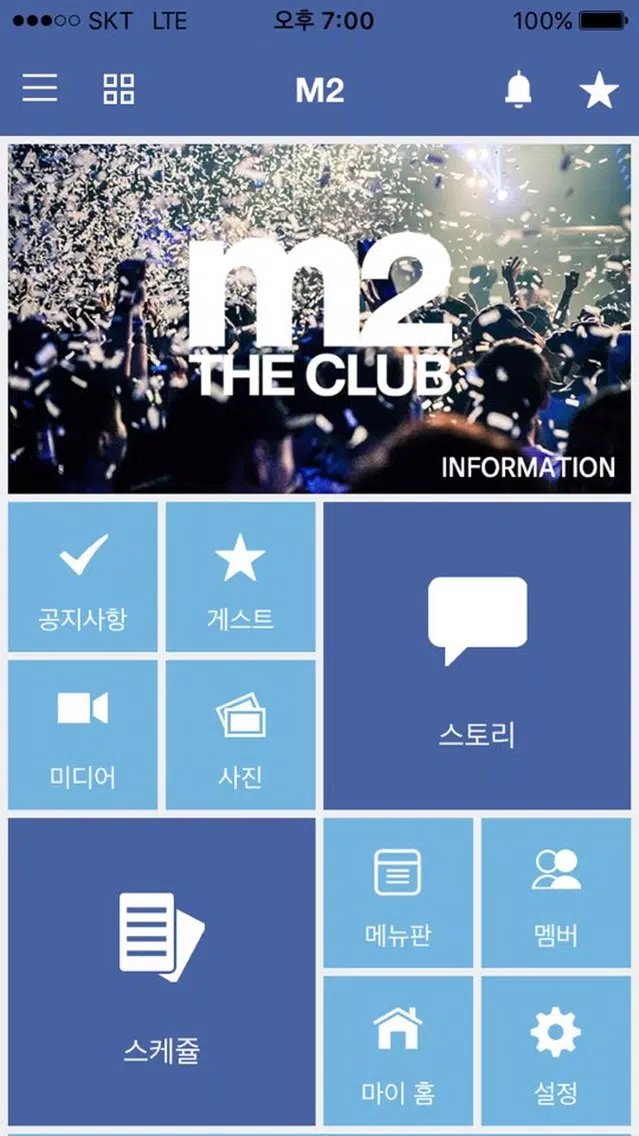Open the hamburger side menu
Viewport: 639px width, 1136px height.
pyautogui.click(x=40, y=89)
